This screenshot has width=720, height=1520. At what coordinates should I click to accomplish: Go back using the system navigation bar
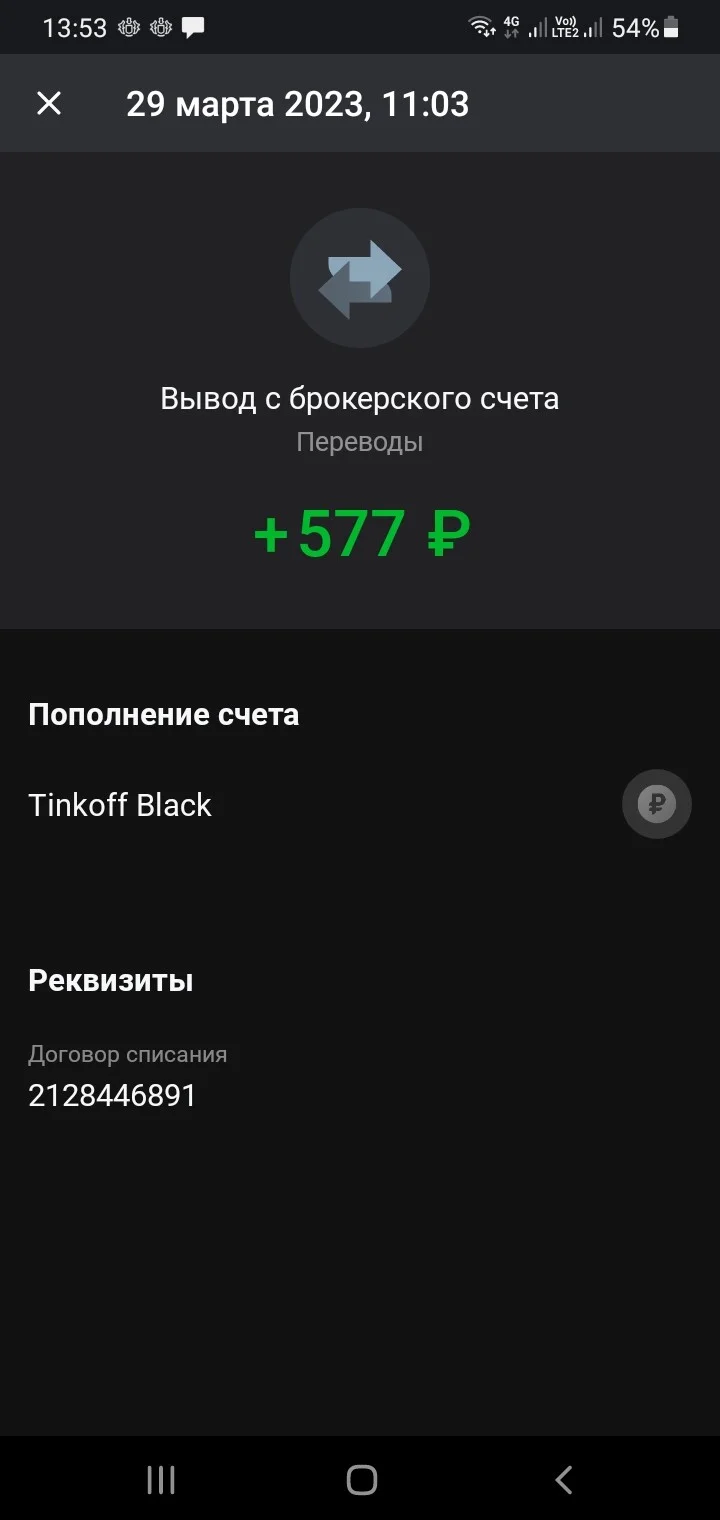pyautogui.click(x=564, y=1479)
